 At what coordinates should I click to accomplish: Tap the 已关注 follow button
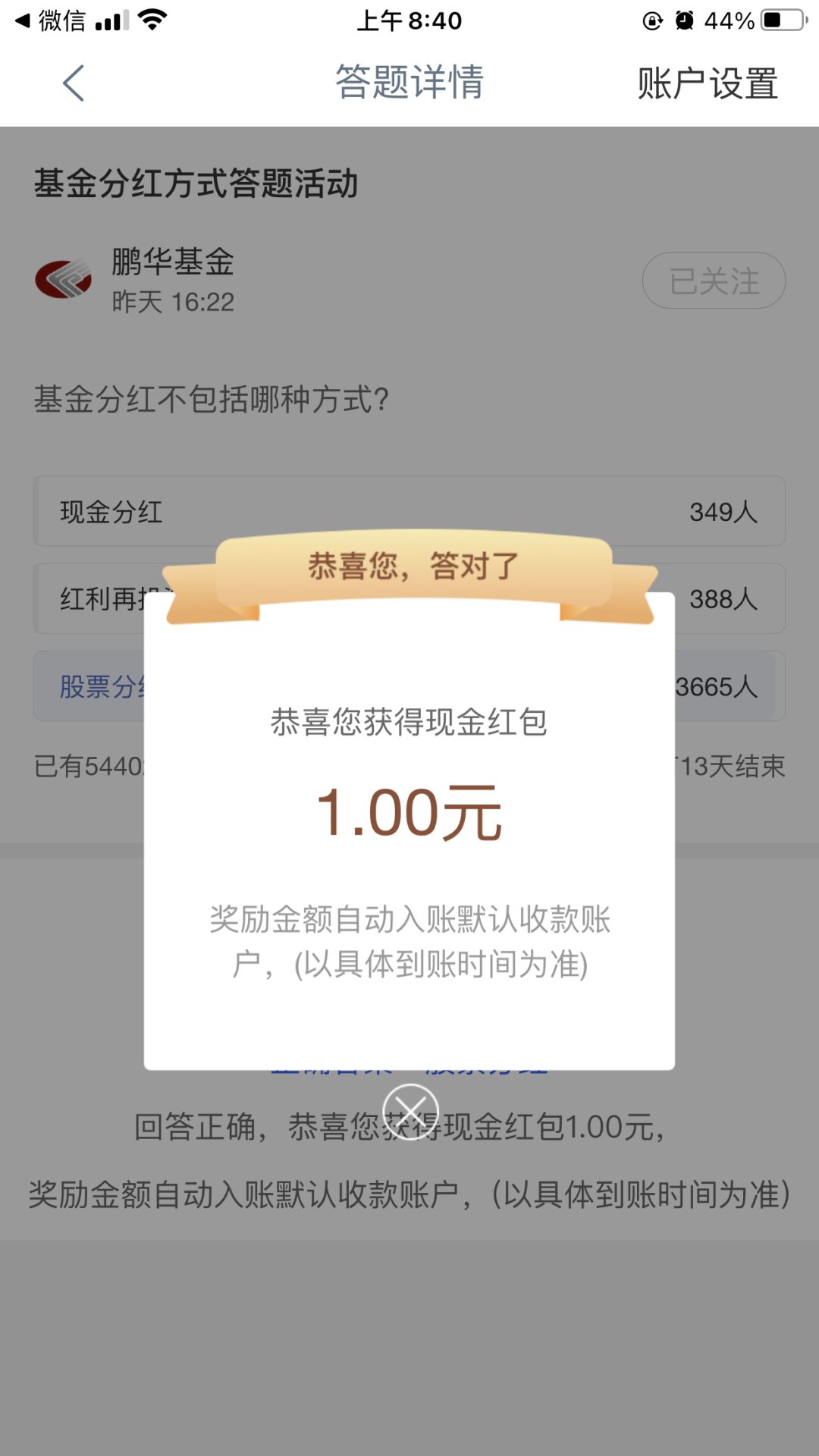pos(713,281)
